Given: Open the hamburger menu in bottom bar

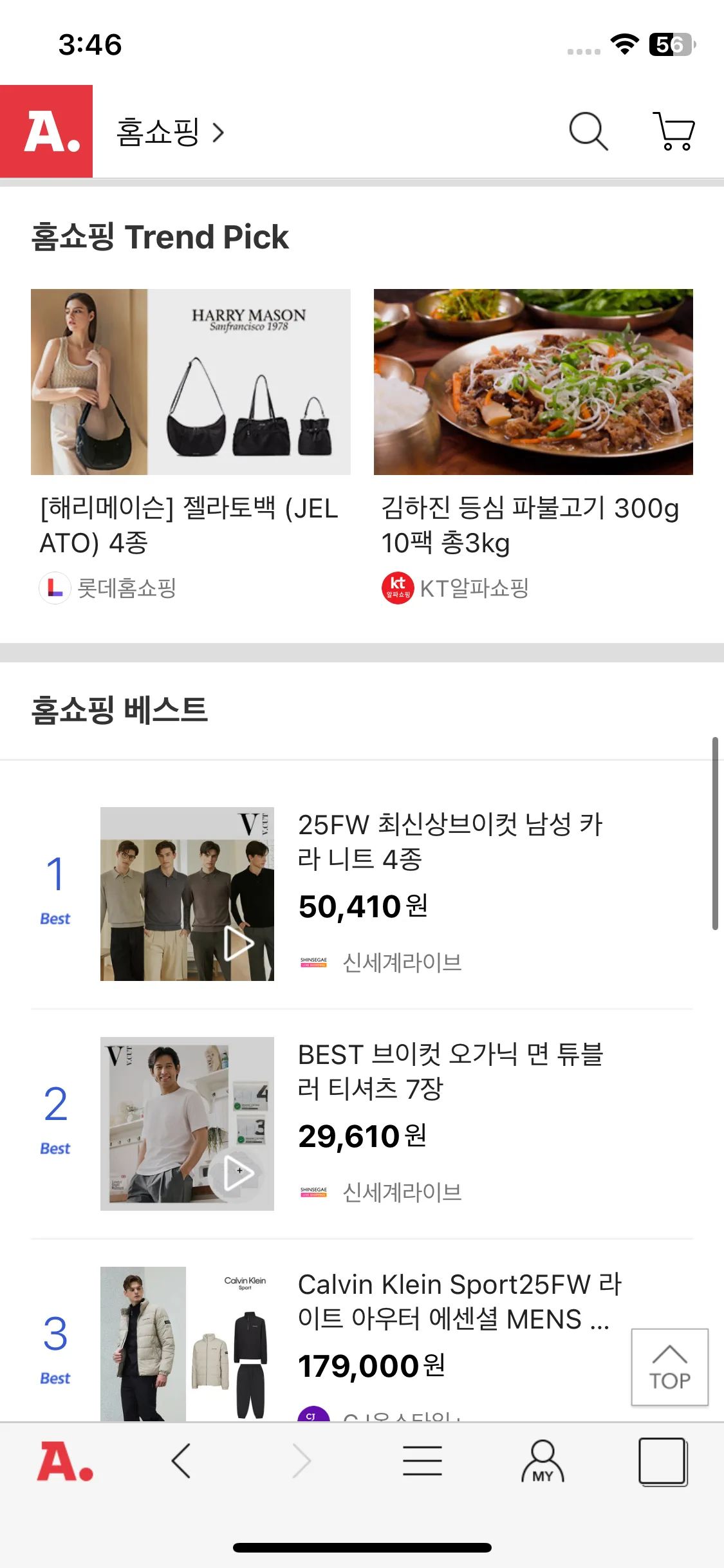Looking at the screenshot, I should (x=422, y=1461).
